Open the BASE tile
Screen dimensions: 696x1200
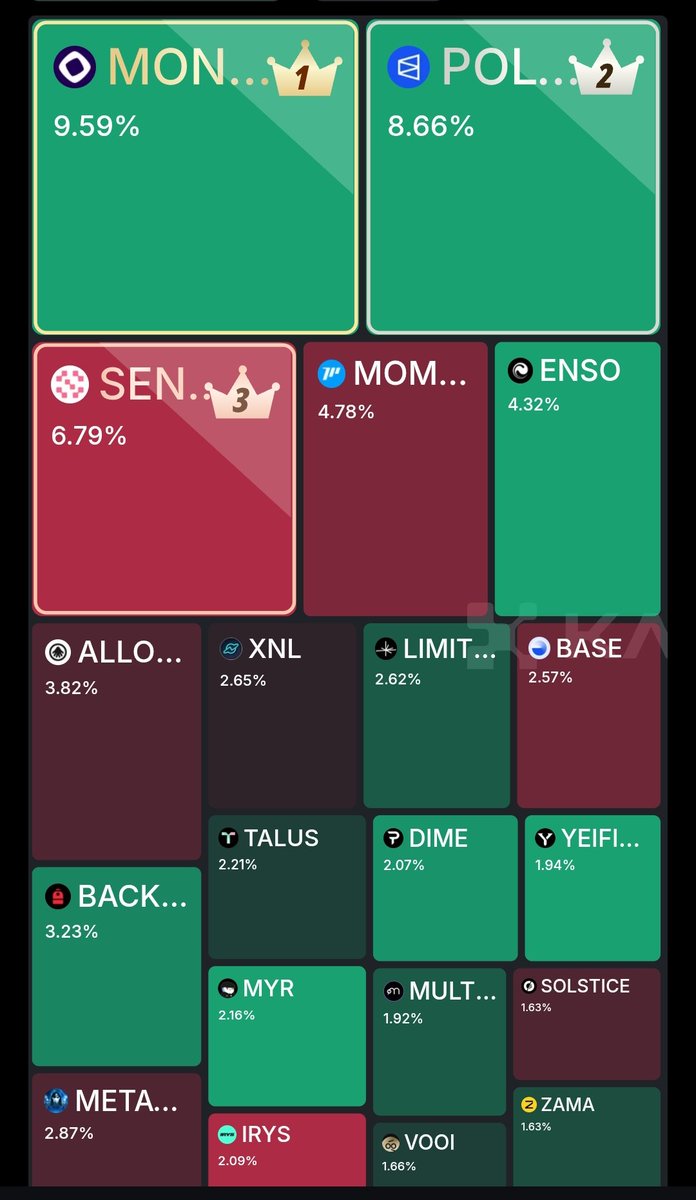588,716
